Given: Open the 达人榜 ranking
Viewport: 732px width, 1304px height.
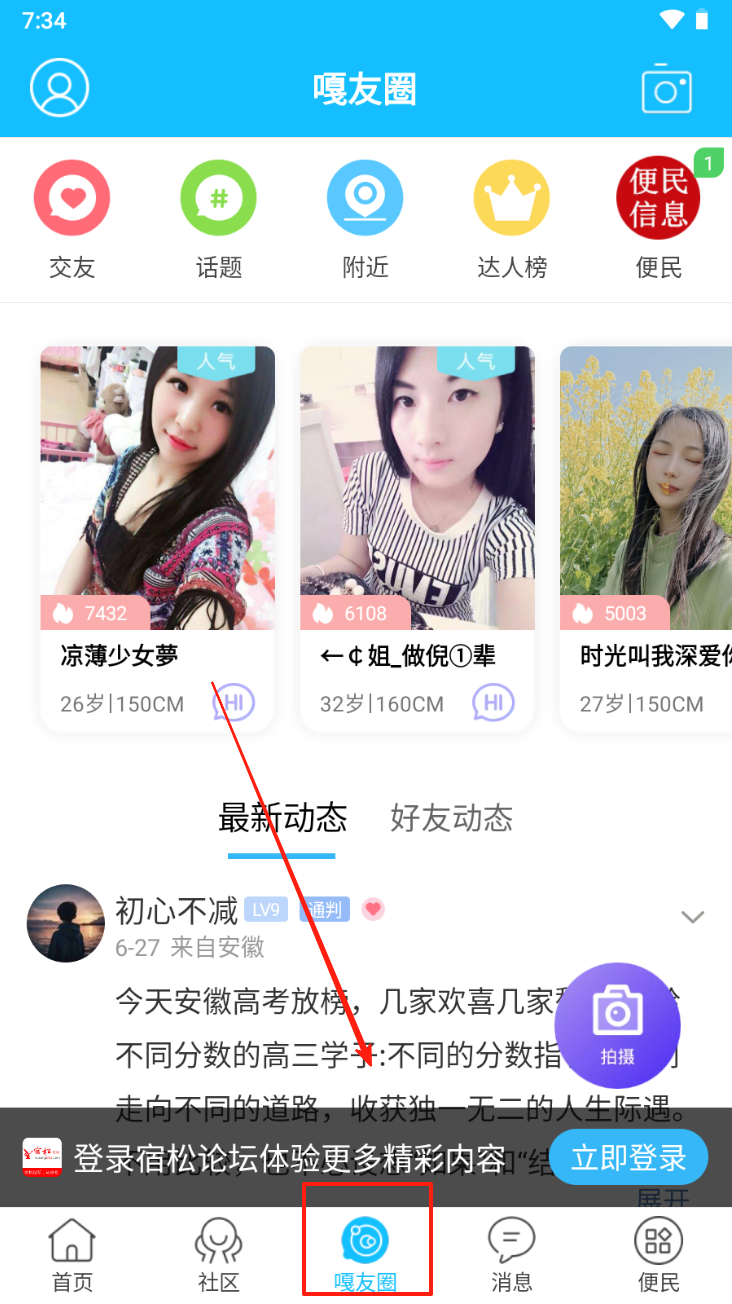Looking at the screenshot, I should point(512,219).
